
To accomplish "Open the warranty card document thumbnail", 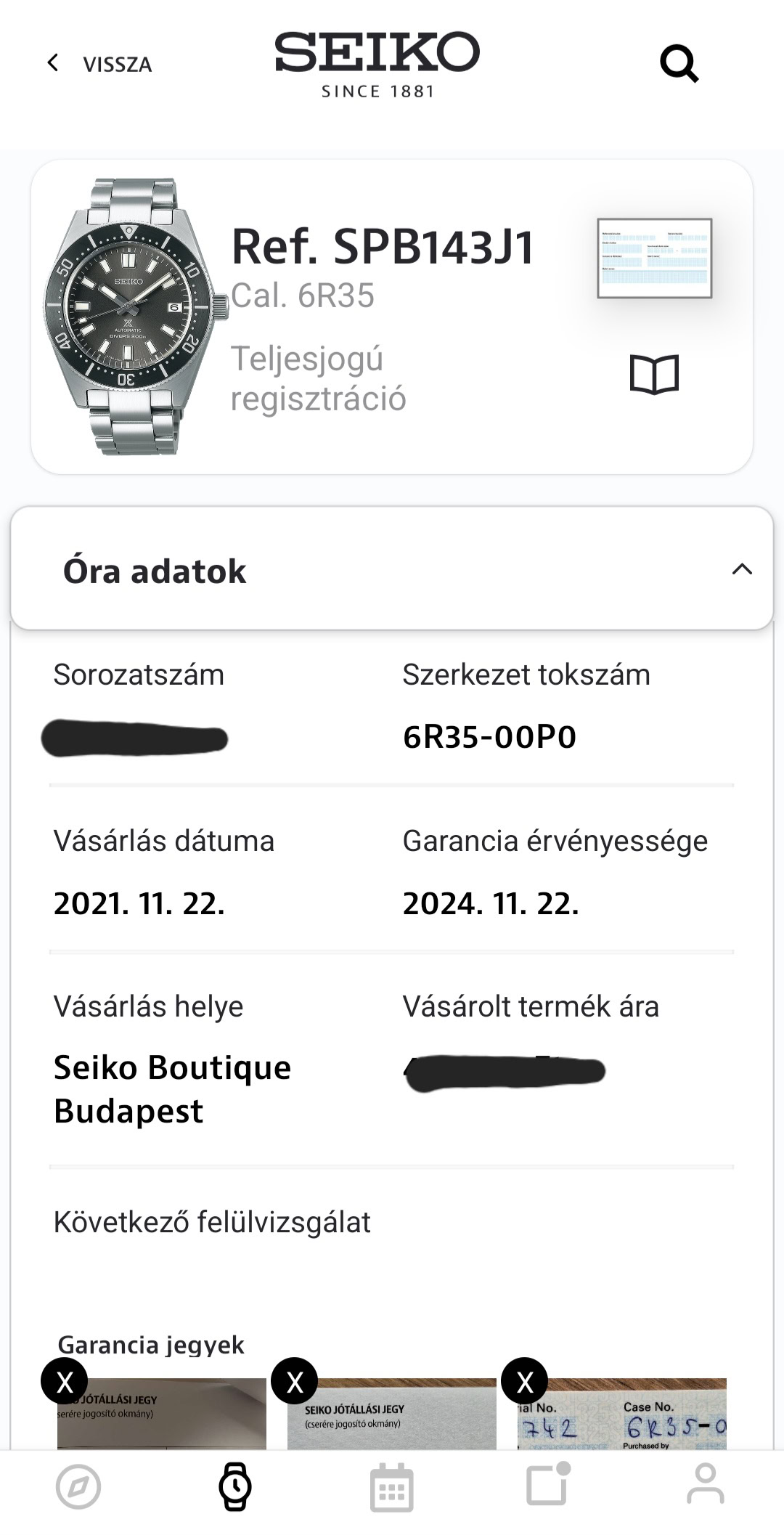I will click(654, 258).
